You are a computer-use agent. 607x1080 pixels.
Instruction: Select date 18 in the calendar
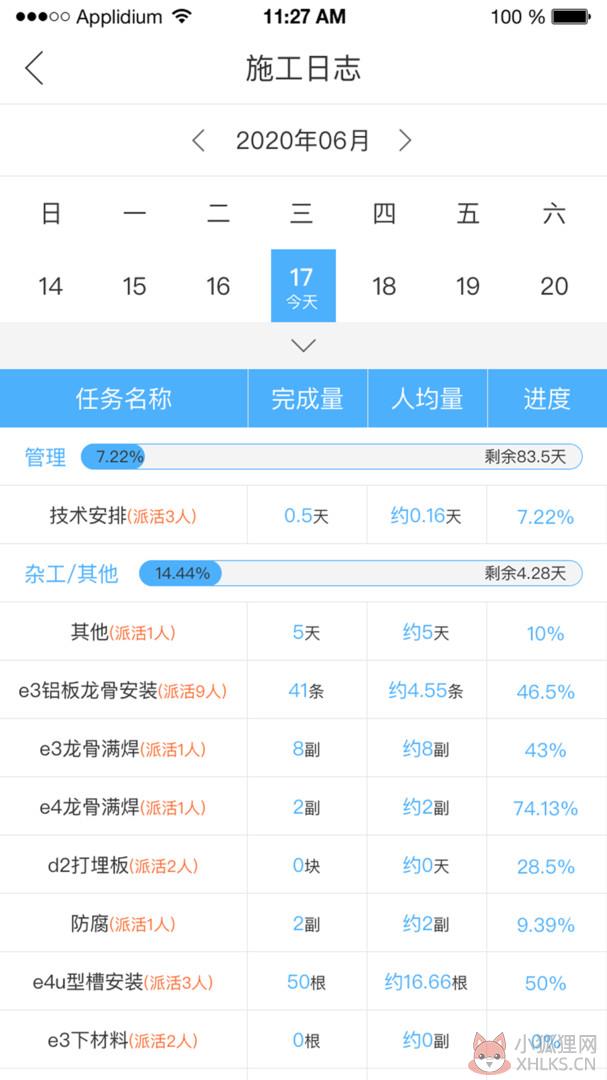tap(384, 286)
